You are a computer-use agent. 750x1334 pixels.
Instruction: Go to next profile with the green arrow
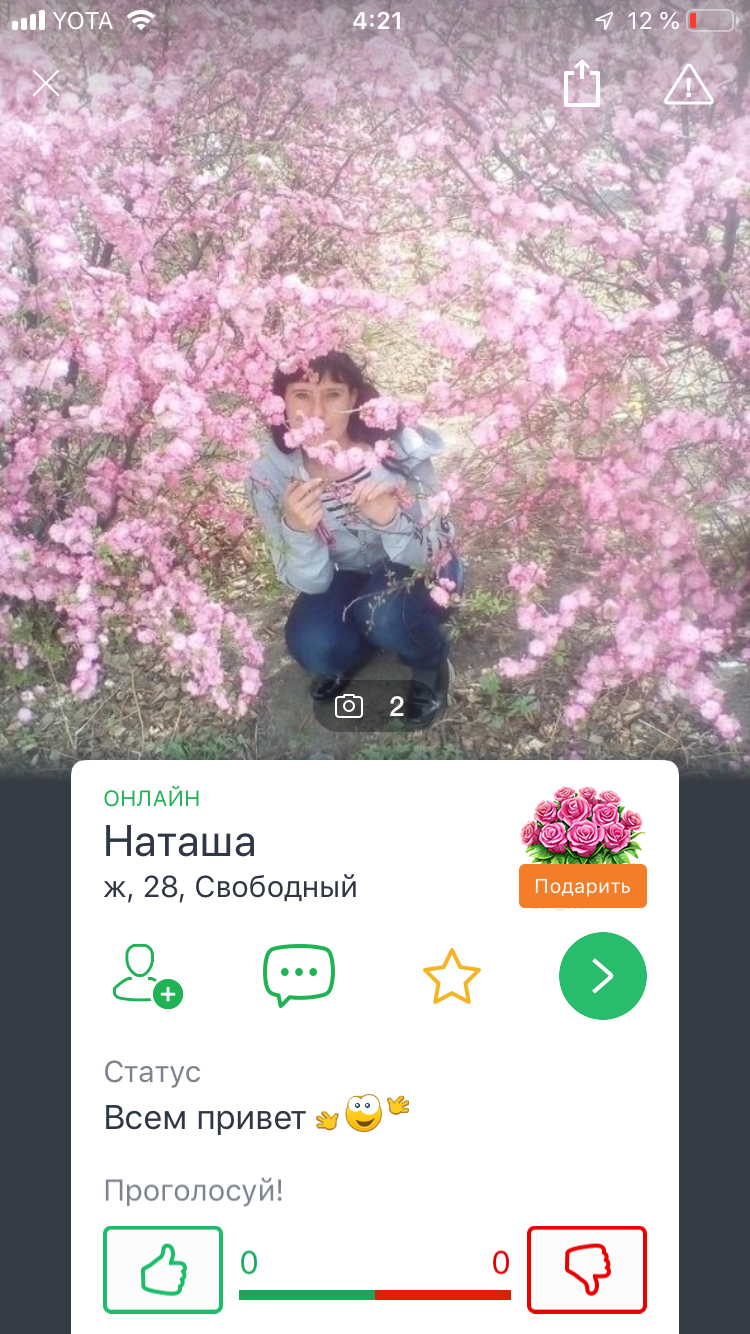[603, 977]
